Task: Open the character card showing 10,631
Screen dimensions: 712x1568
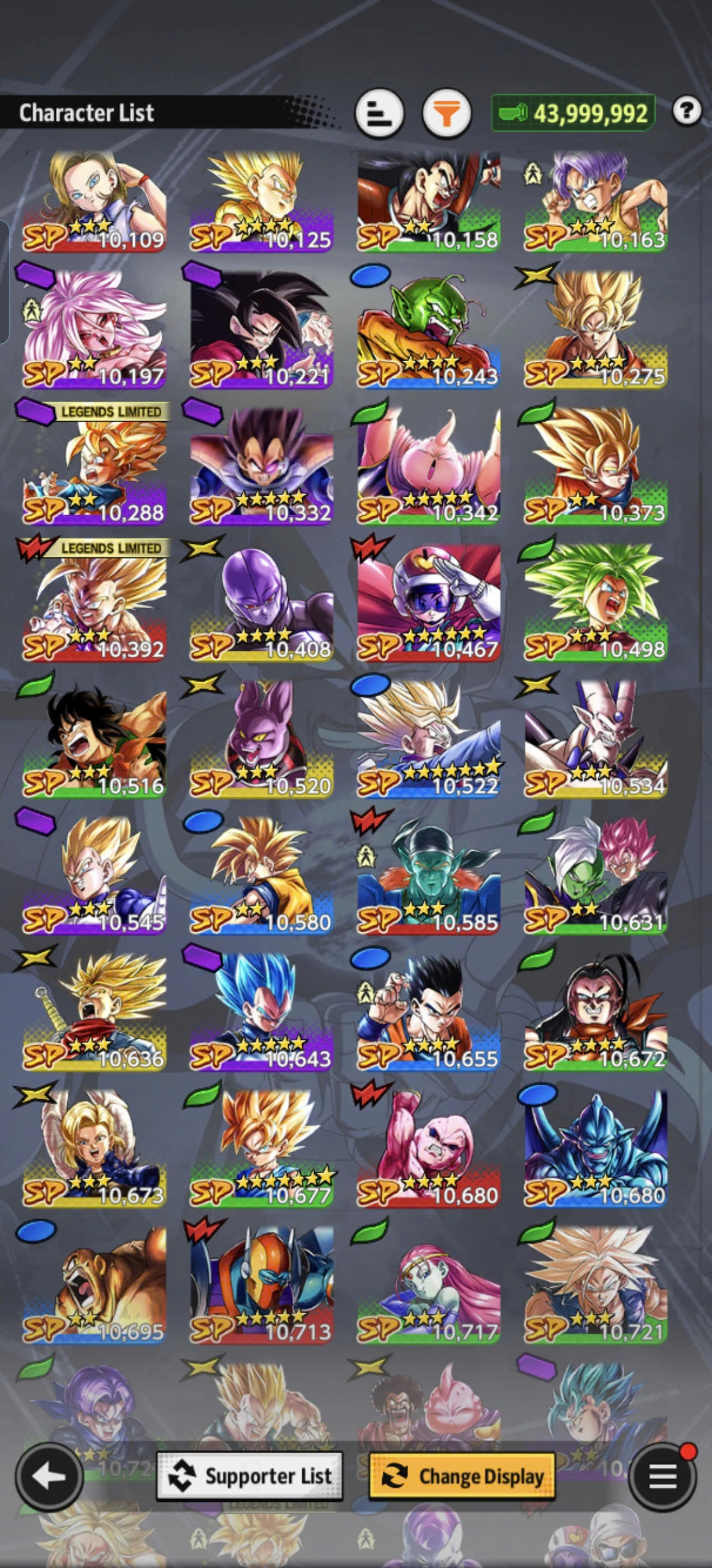Action: (x=596, y=877)
